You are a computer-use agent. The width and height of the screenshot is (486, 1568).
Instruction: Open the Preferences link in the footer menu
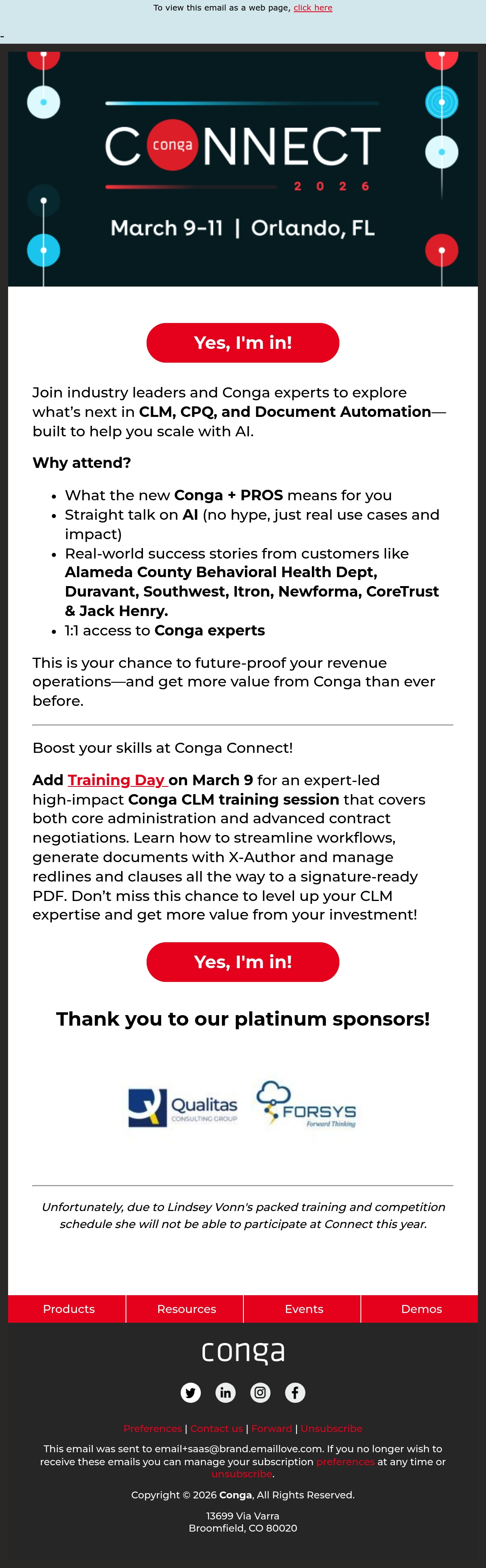(152, 1429)
